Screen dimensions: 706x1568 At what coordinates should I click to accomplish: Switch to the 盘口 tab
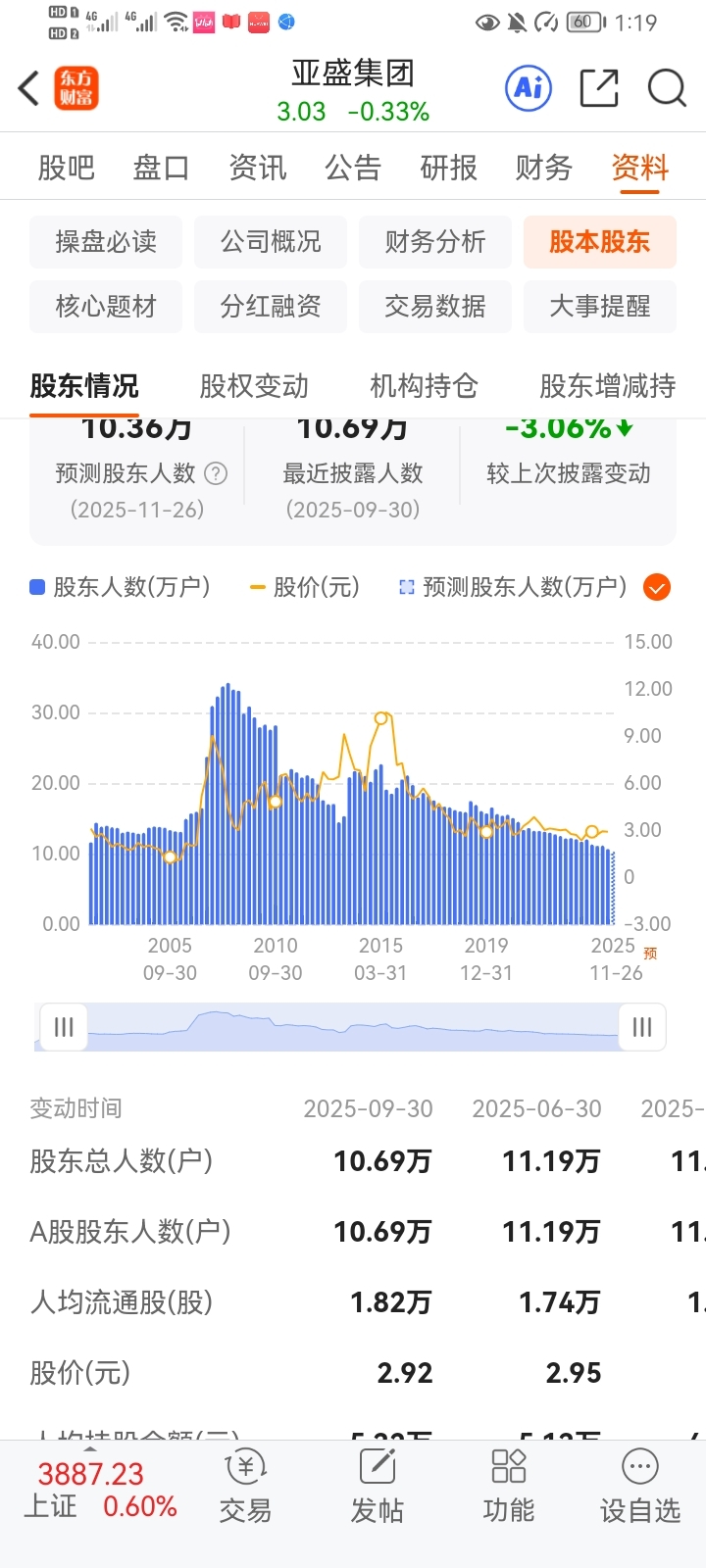click(x=161, y=168)
